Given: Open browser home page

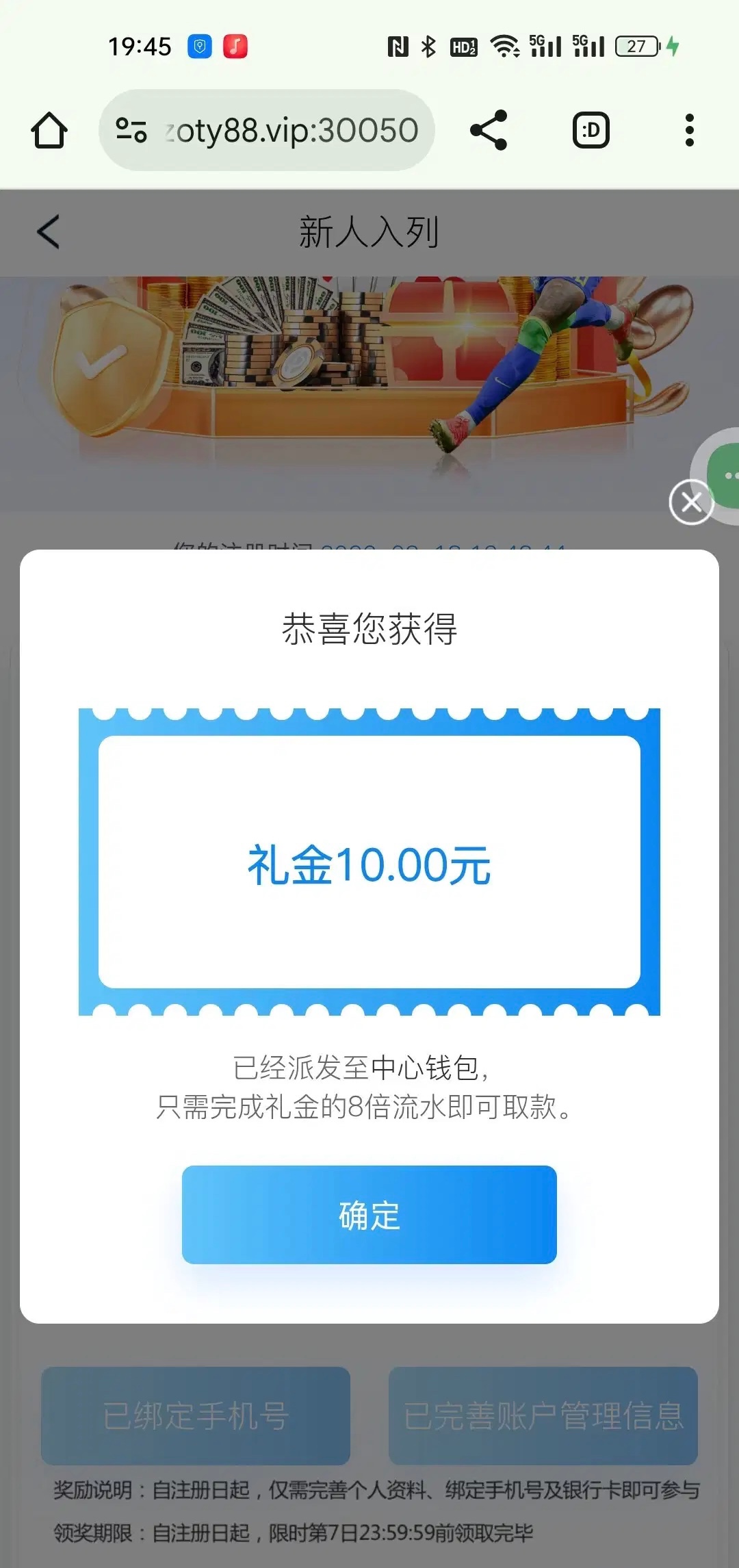Looking at the screenshot, I should click(49, 130).
